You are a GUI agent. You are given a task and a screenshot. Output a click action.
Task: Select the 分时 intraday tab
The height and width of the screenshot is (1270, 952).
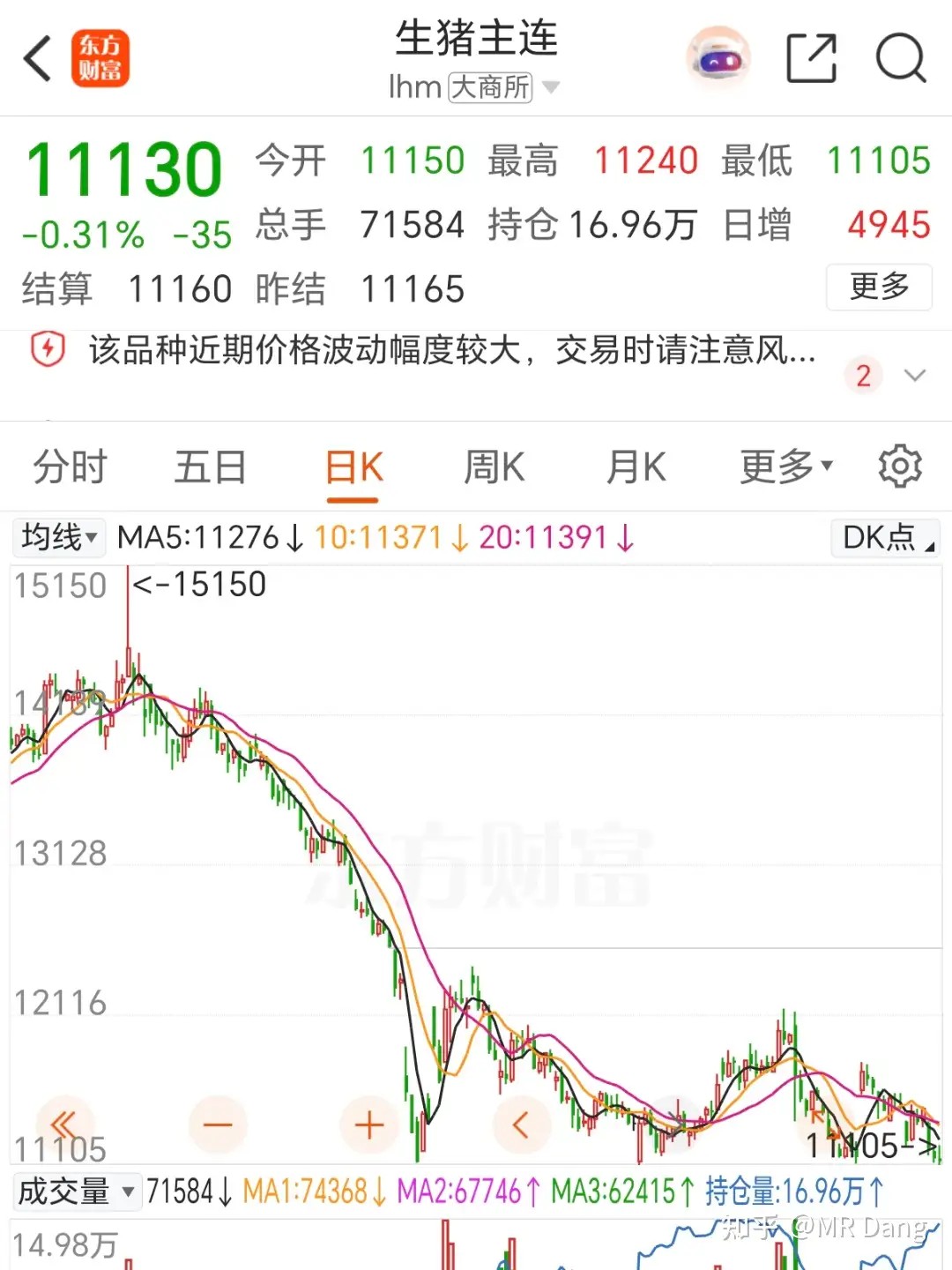69,466
